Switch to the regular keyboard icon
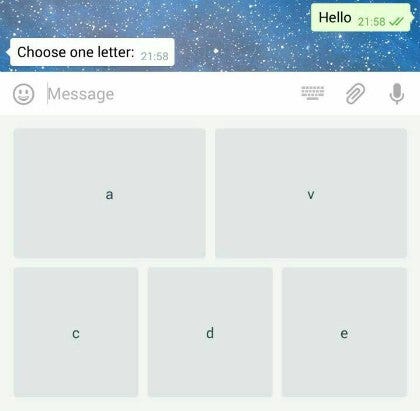The width and height of the screenshot is (420, 411). (x=313, y=93)
